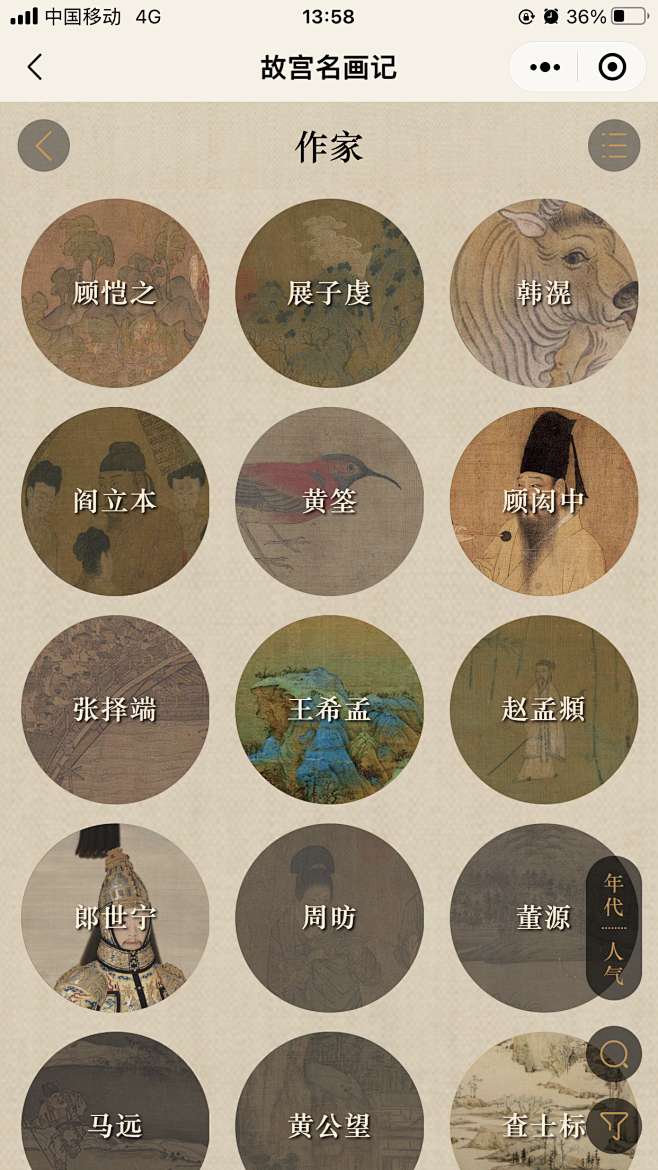Close the mini program with the target icon
The image size is (658, 1170).
[612, 67]
